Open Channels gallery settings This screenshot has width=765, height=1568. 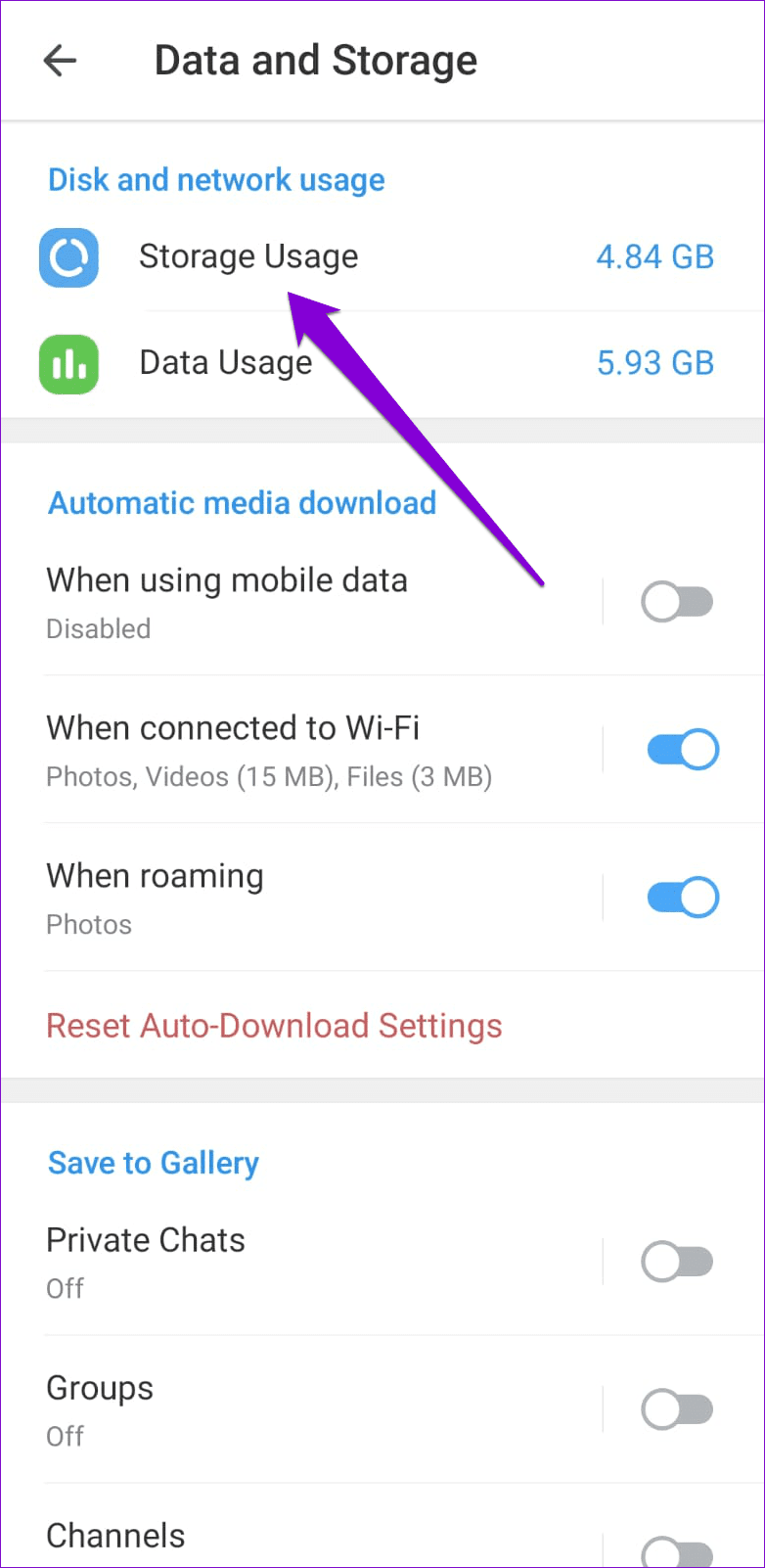click(x=115, y=1536)
